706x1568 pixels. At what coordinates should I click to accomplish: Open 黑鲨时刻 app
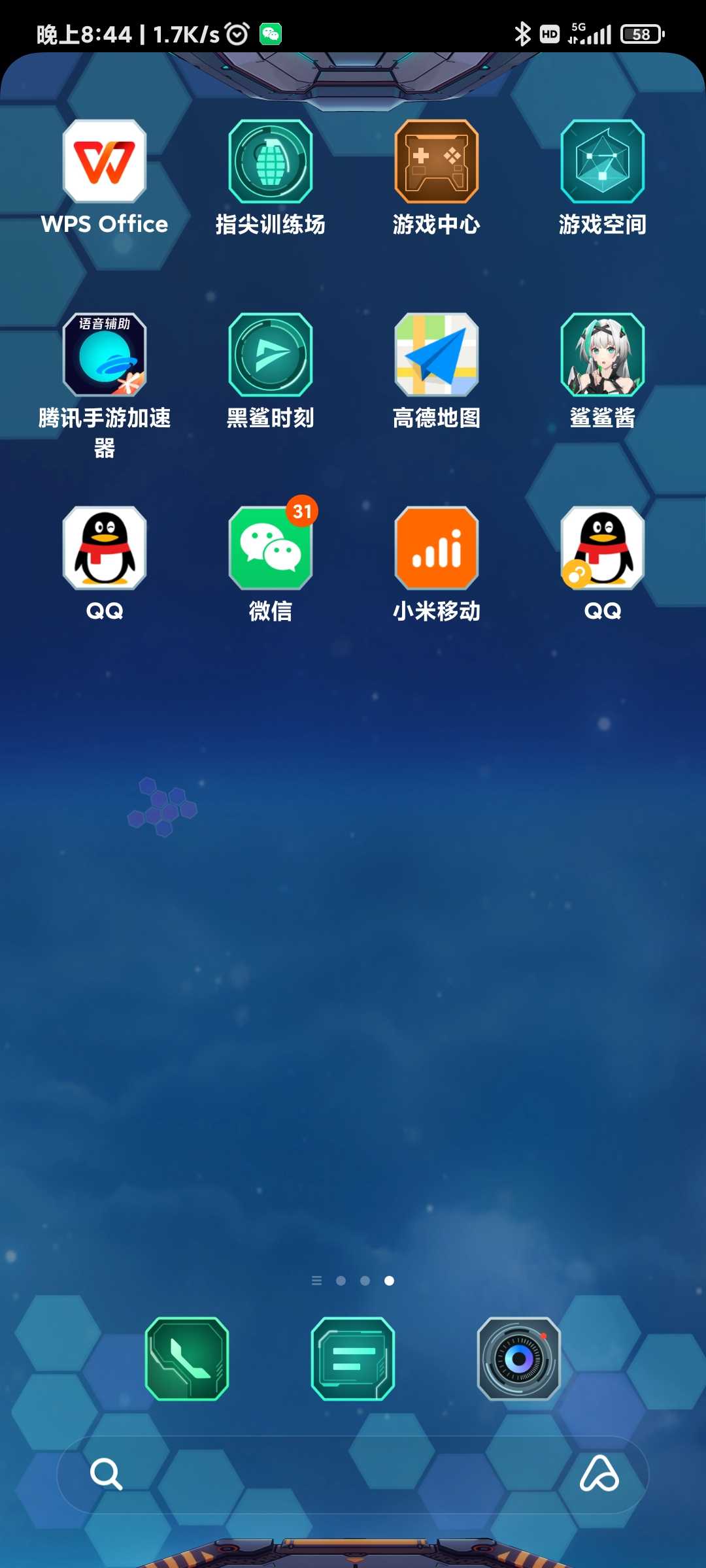point(270,355)
